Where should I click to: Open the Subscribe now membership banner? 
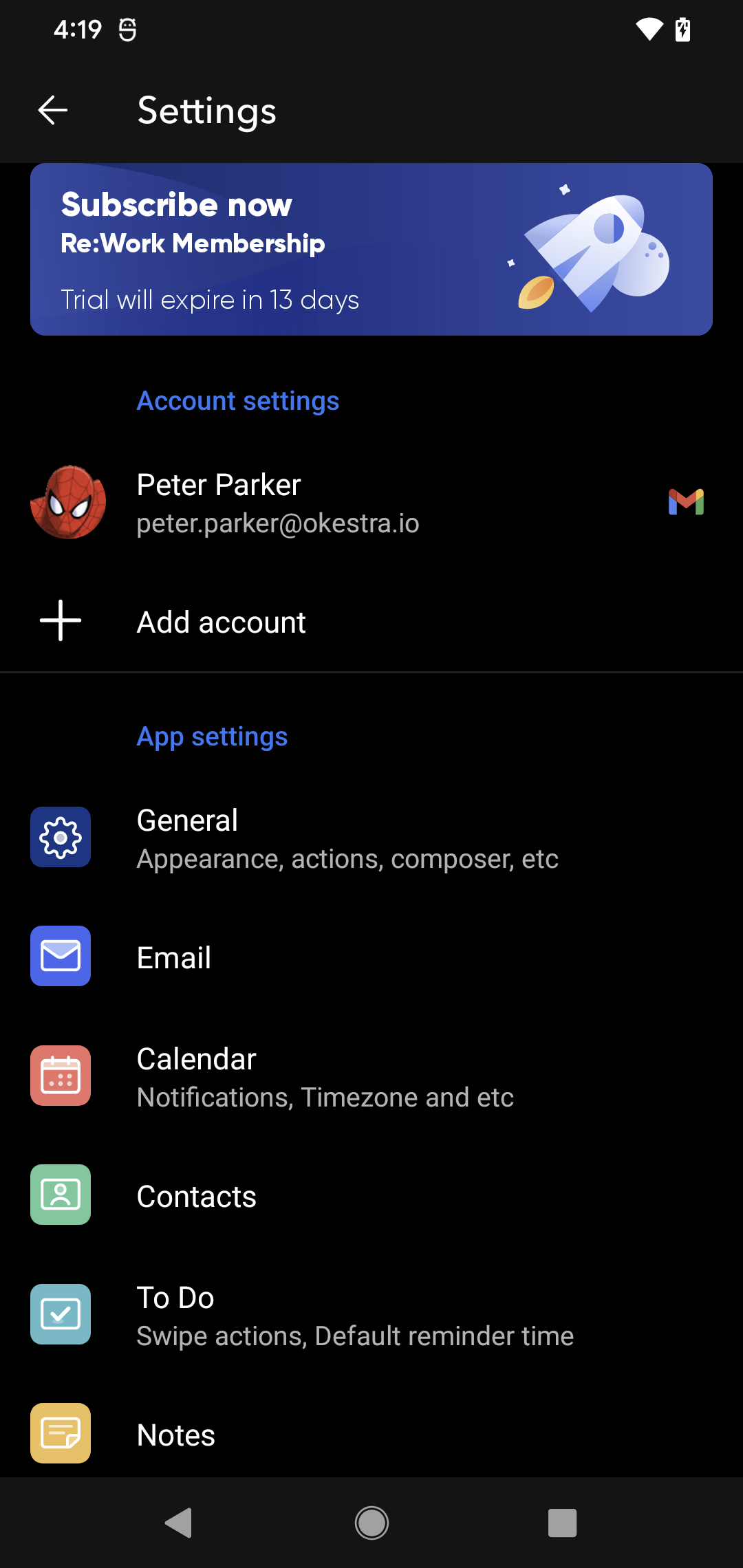tap(371, 249)
